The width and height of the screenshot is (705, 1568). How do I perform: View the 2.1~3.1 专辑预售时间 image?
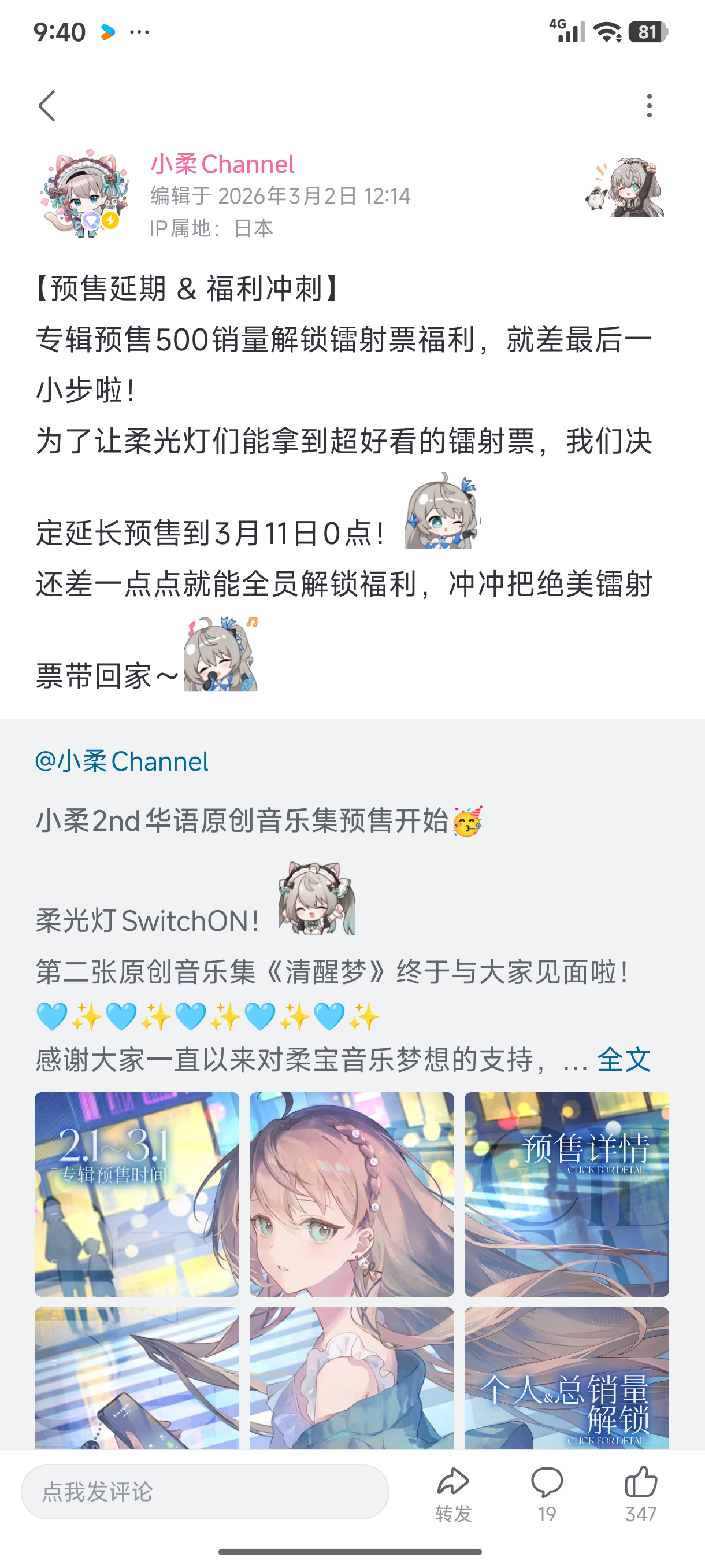click(137, 1194)
